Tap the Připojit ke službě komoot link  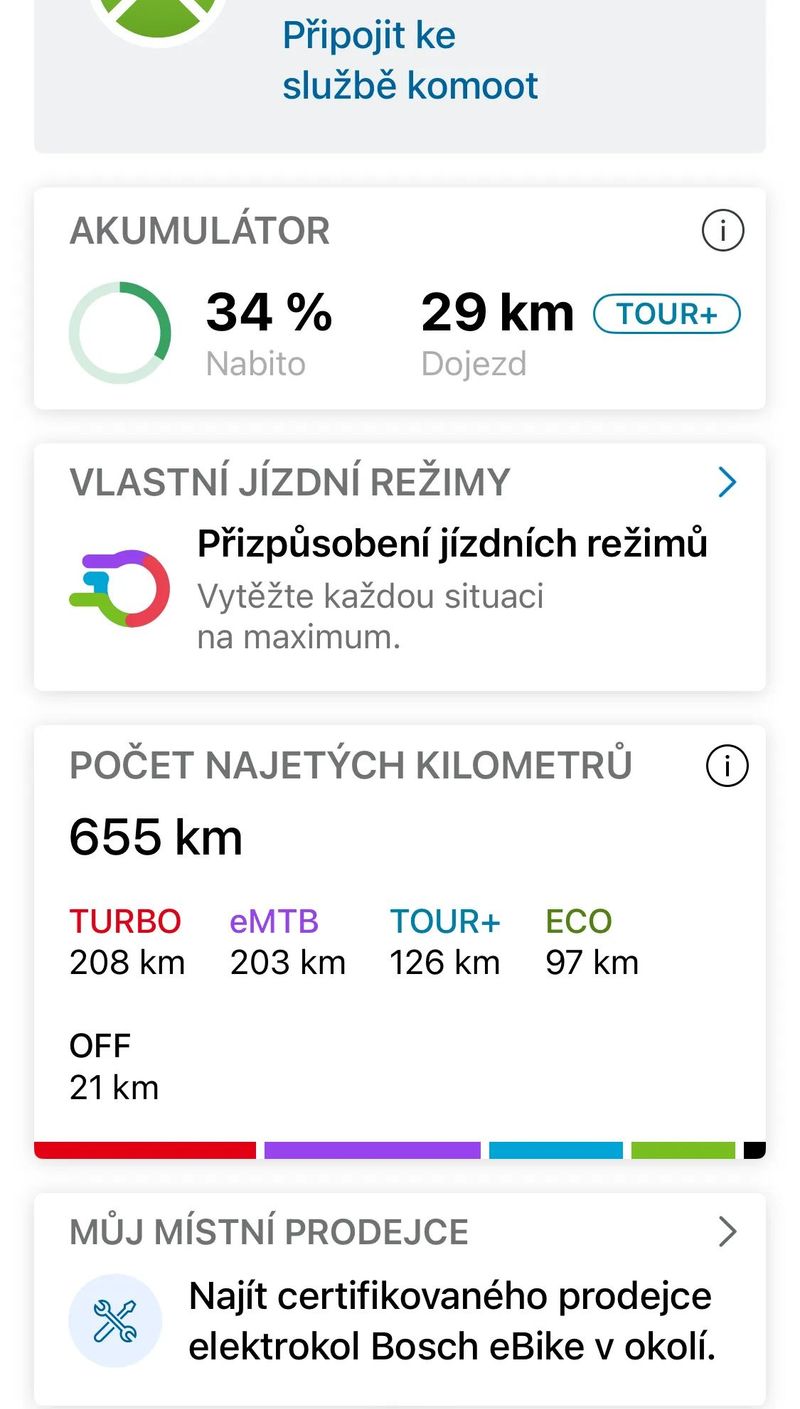(410, 60)
